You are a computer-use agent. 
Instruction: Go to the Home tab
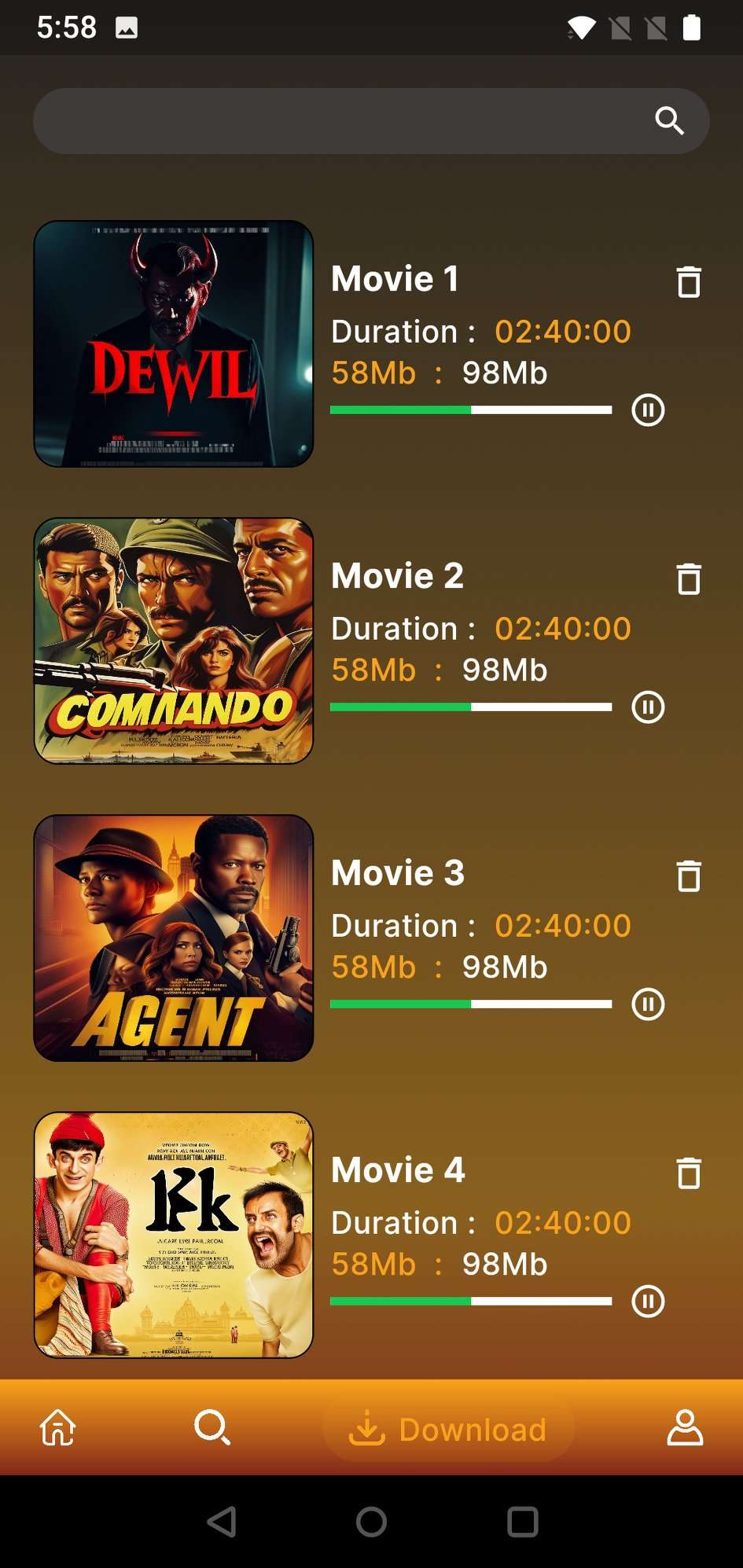58,1427
